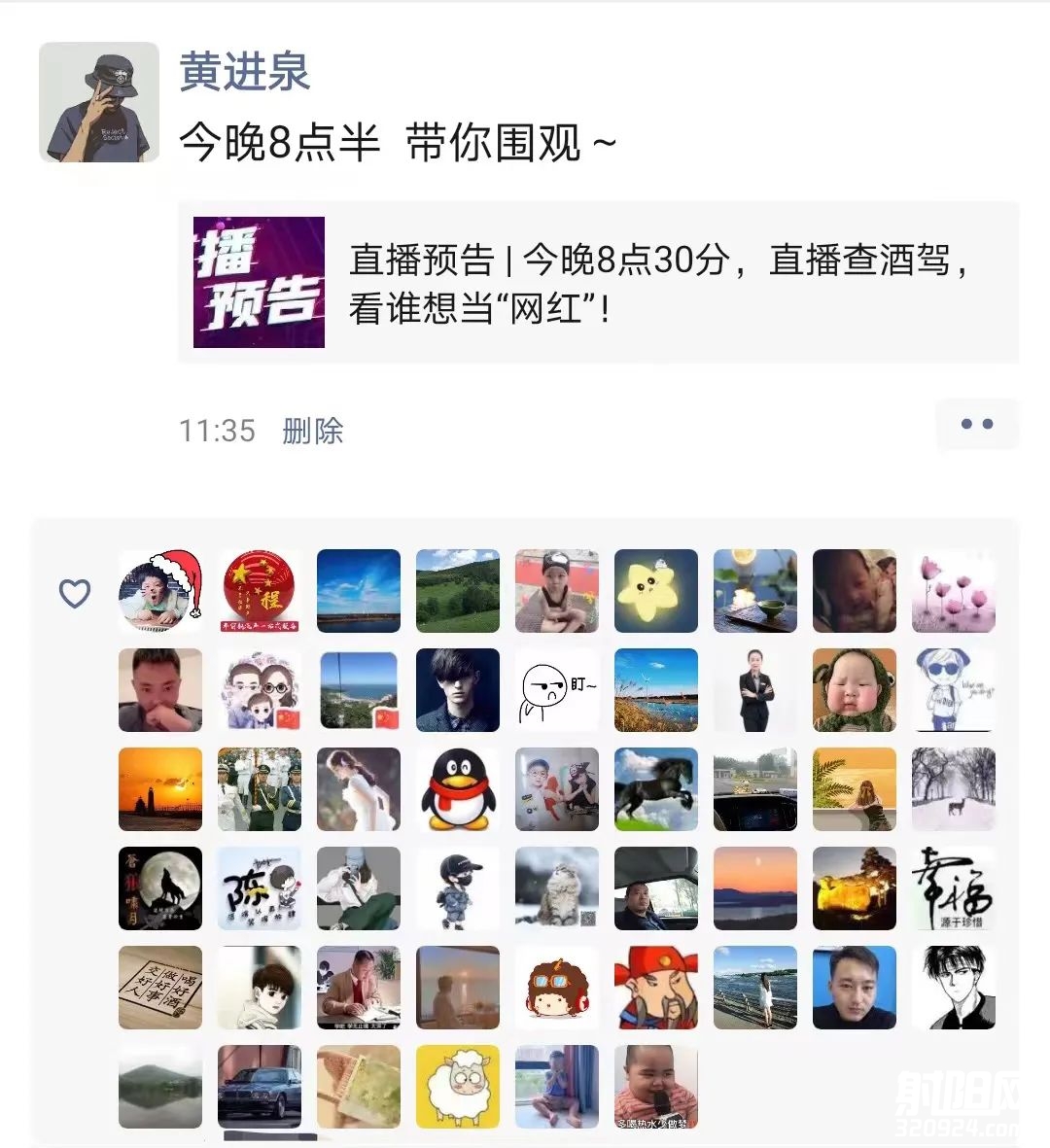The width and height of the screenshot is (1050, 1148).
Task: Open the two-dot like/comment menu
Action: [x=976, y=425]
